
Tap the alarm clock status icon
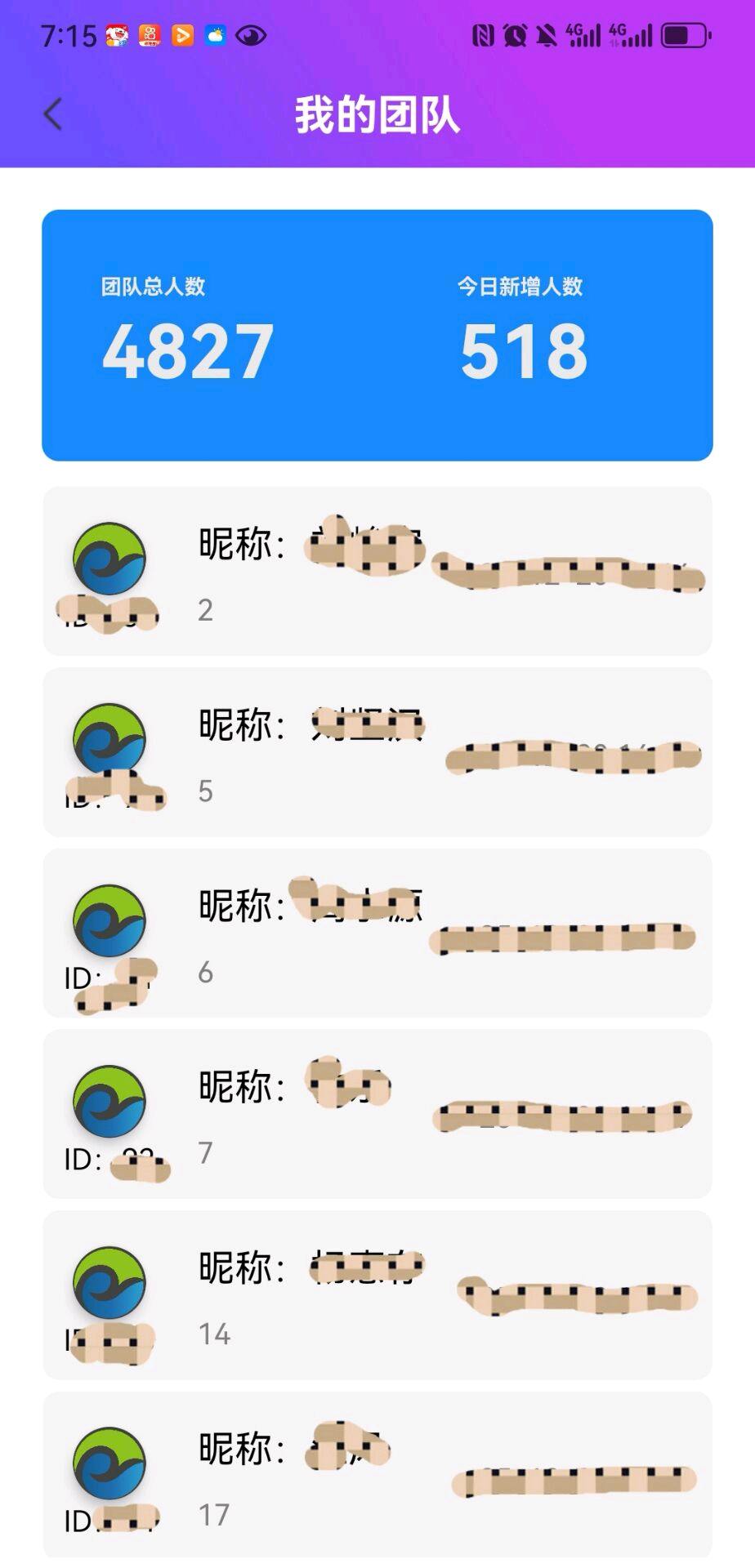pyautogui.click(x=515, y=35)
